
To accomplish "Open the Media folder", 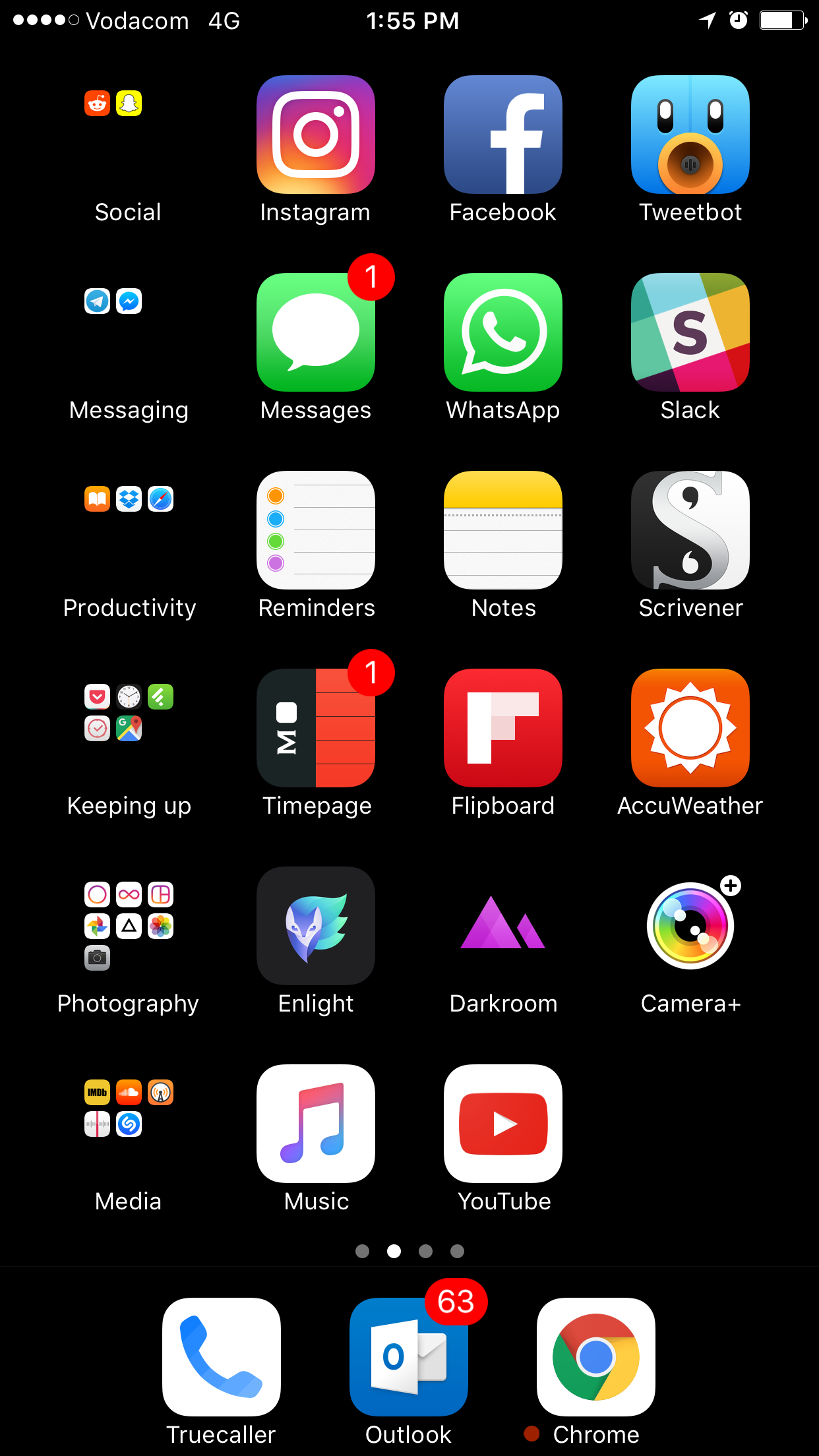I will 129,1124.
